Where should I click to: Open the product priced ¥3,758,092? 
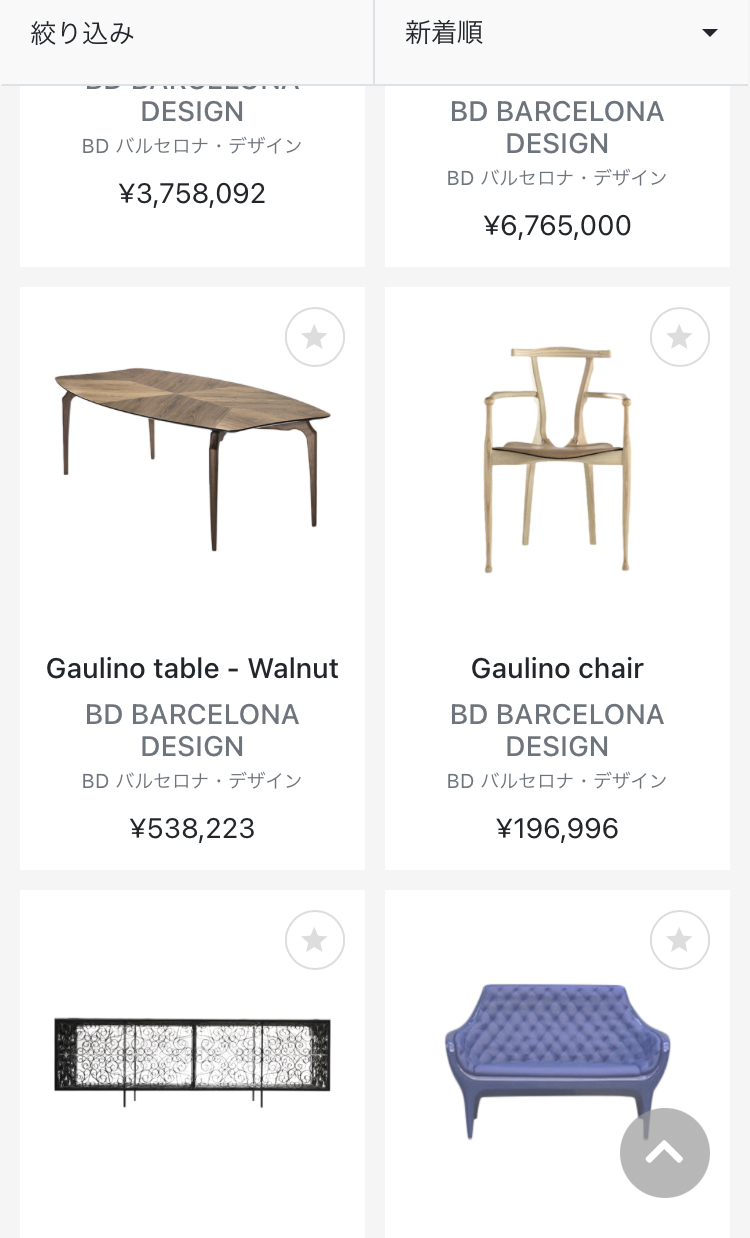click(x=192, y=176)
